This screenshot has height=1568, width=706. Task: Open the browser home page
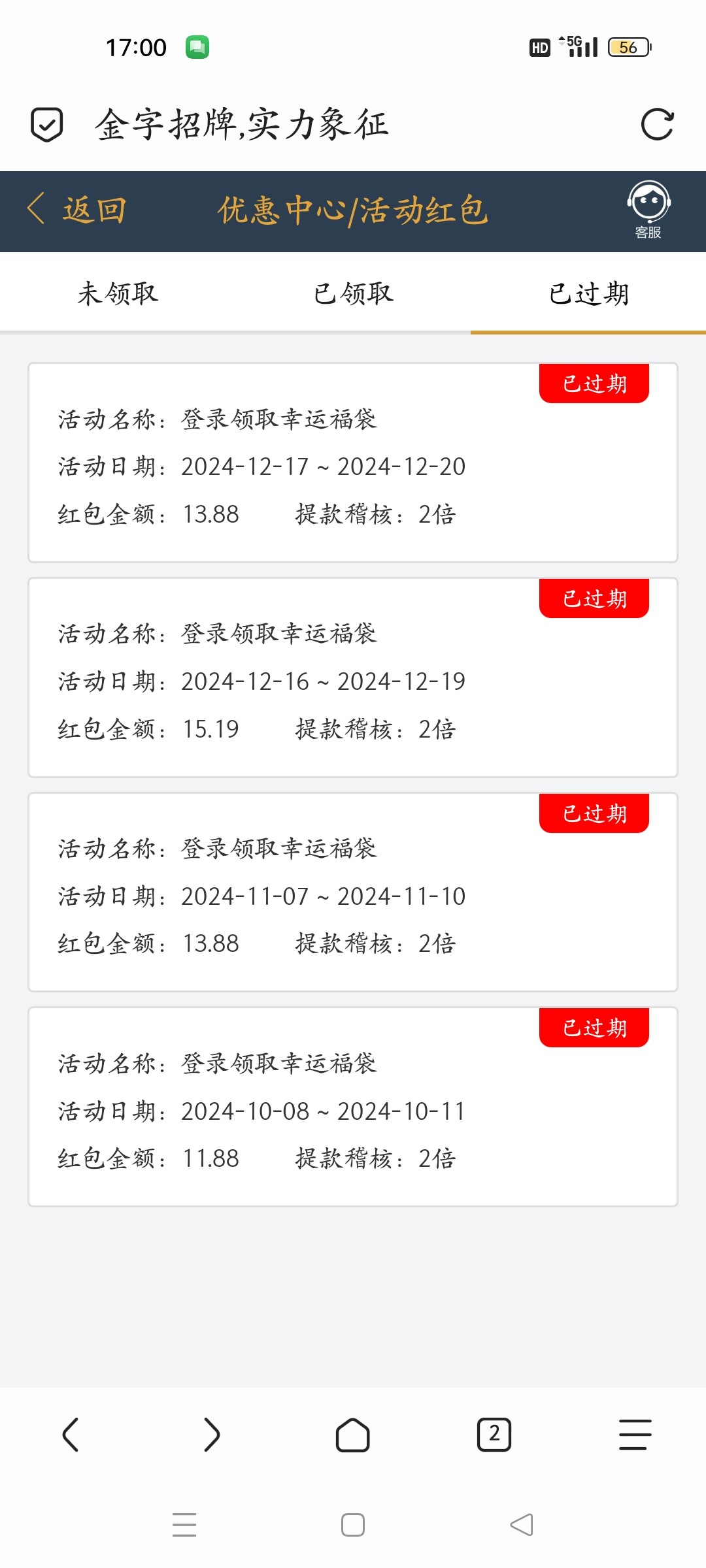353,1435
